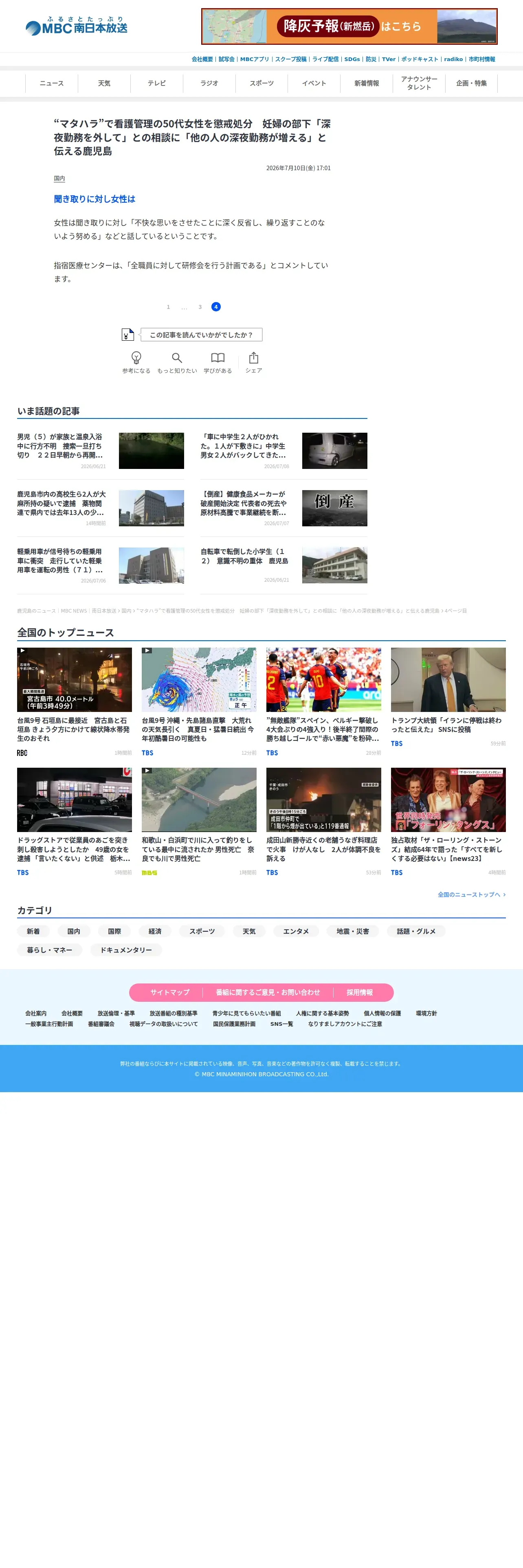Select the エンタメ category chip

[296, 931]
